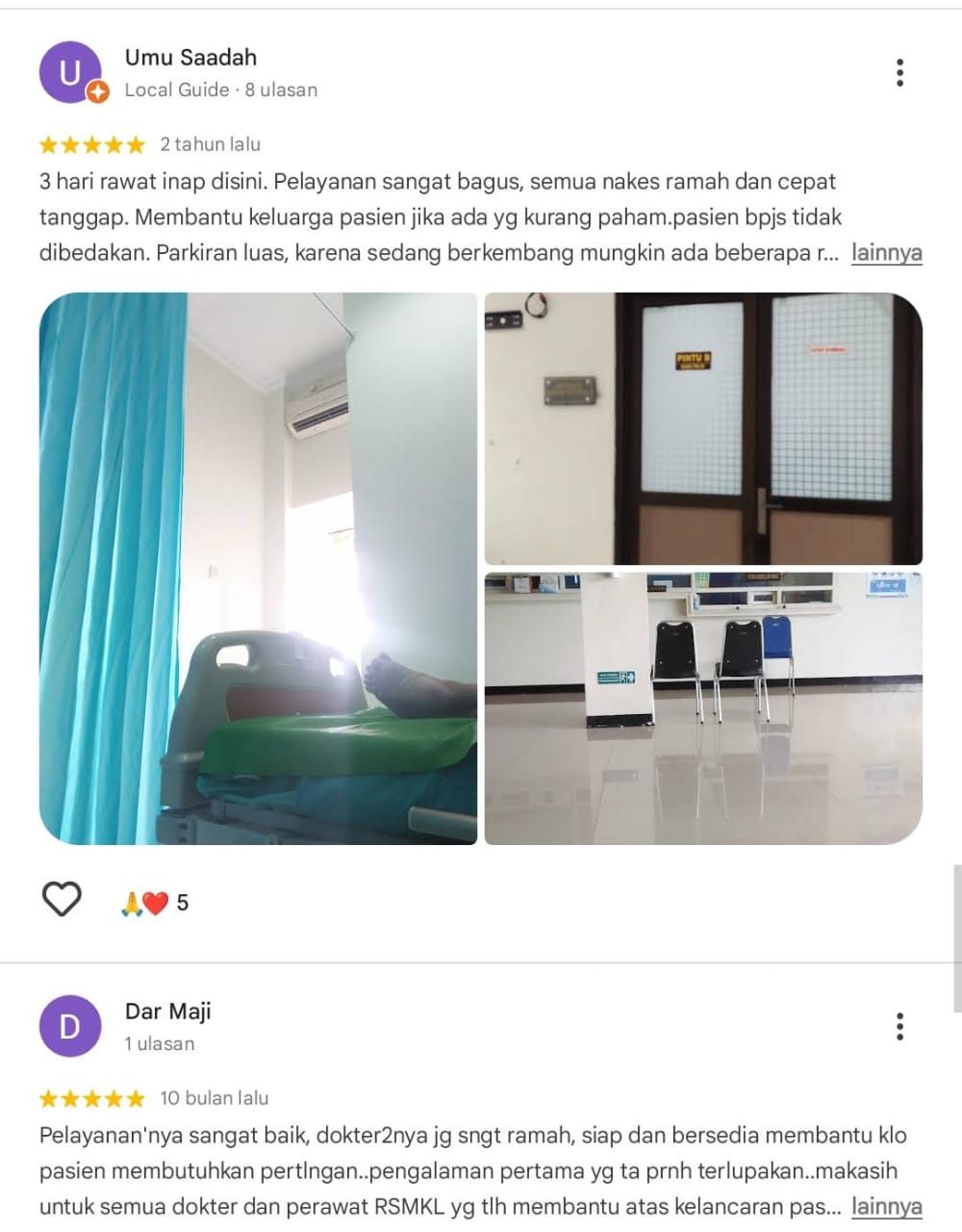Click Umu Saadah's purple profile avatar
This screenshot has height=1232, width=962.
[x=68, y=71]
